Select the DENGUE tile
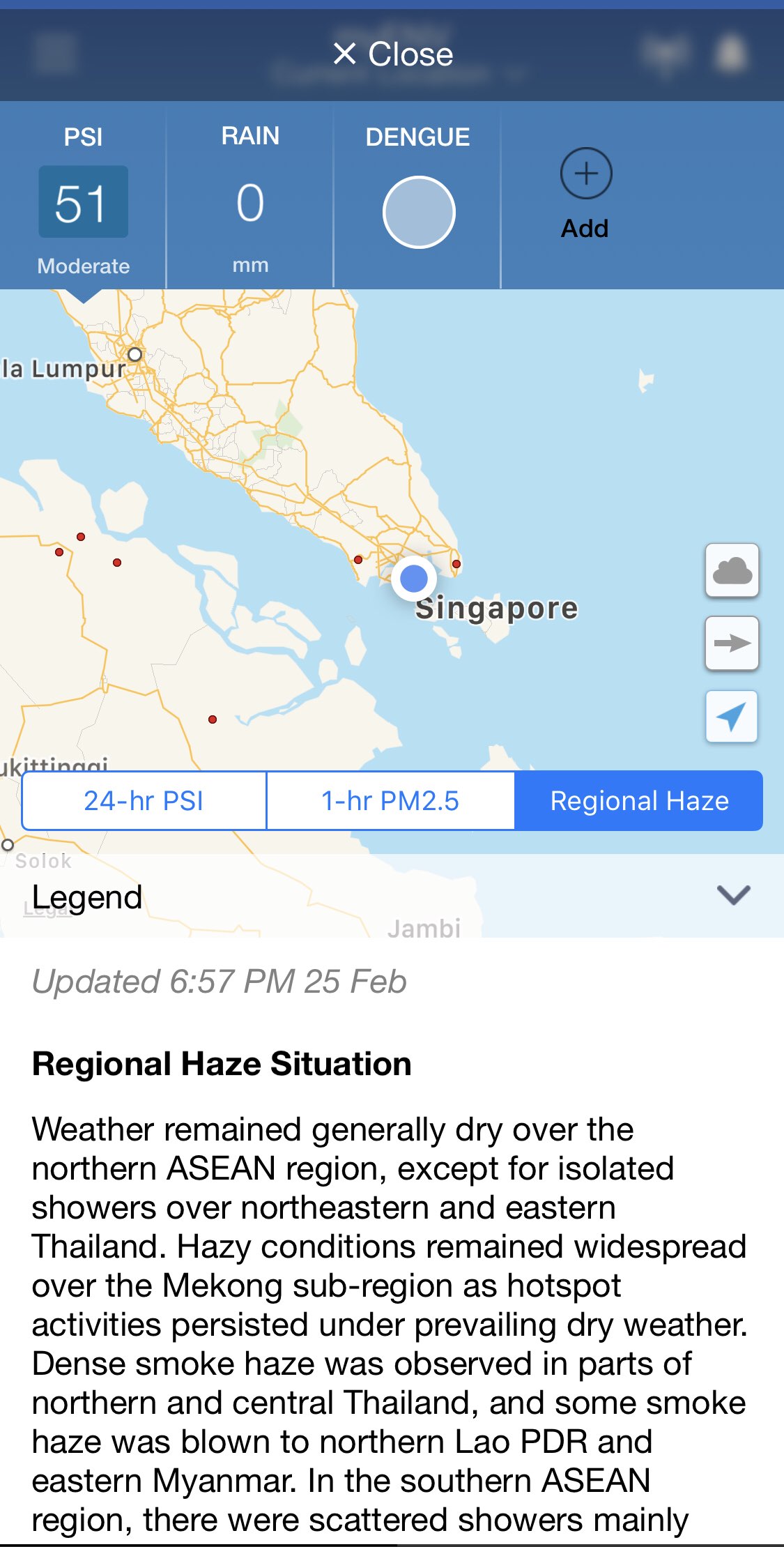 418,199
